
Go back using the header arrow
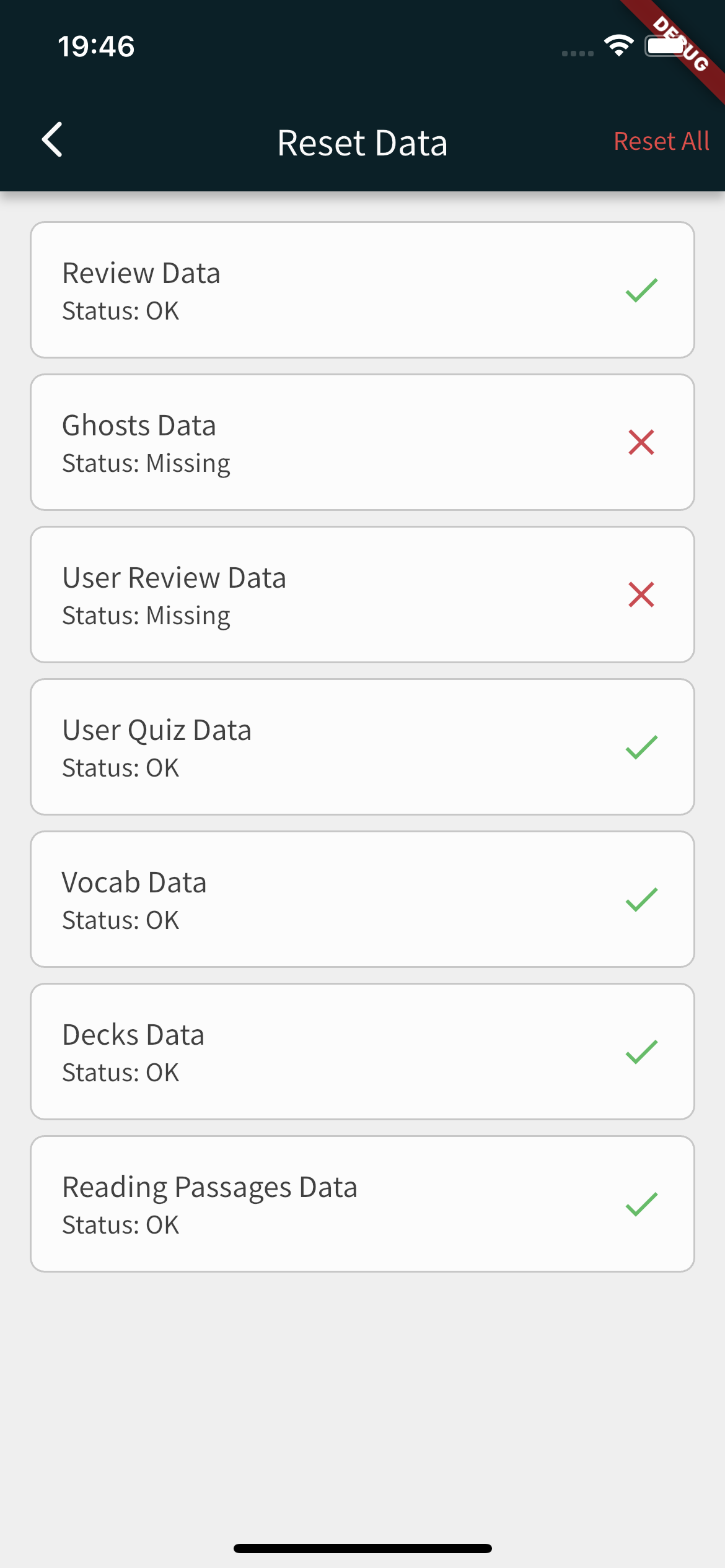[x=52, y=140]
